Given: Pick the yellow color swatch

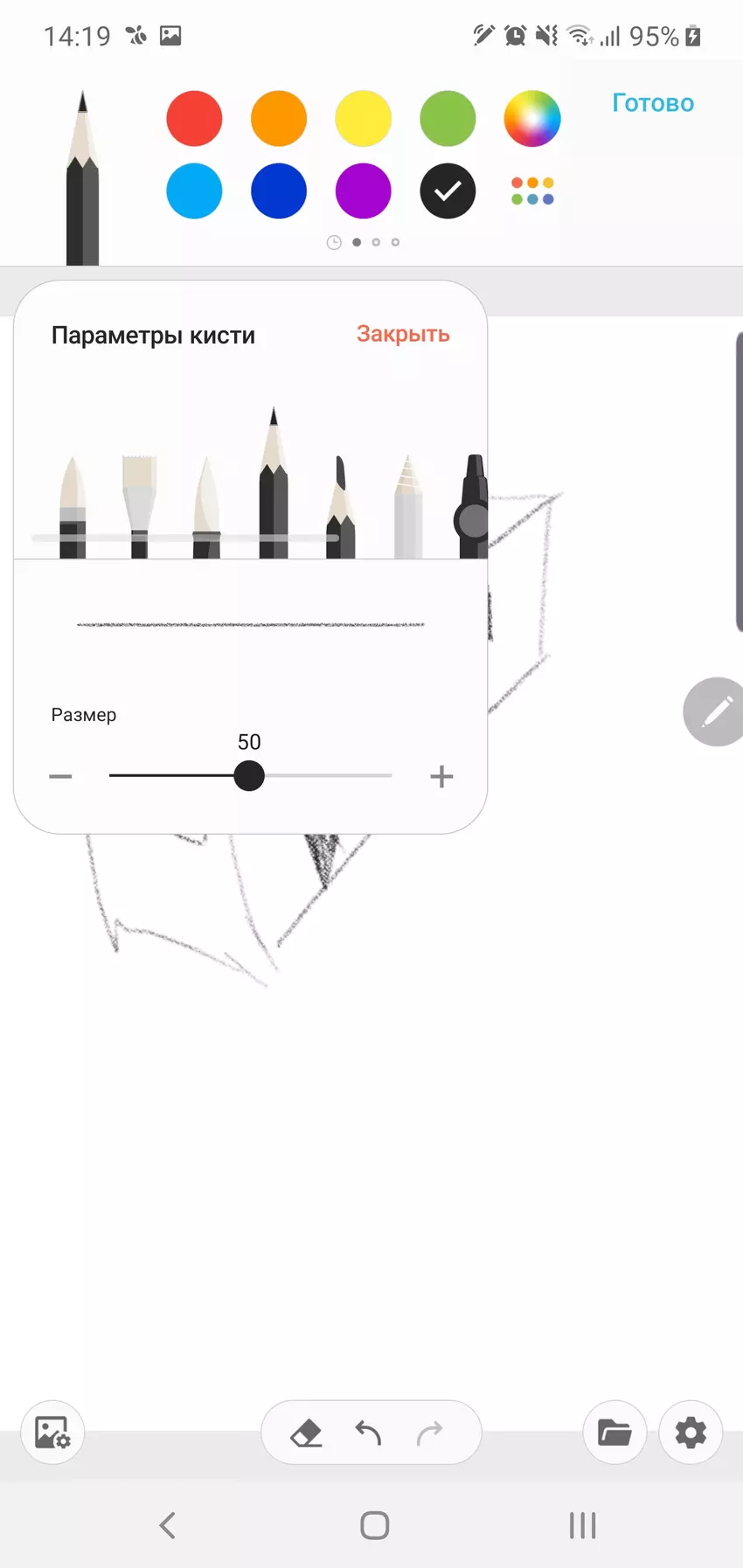Looking at the screenshot, I should [x=363, y=118].
